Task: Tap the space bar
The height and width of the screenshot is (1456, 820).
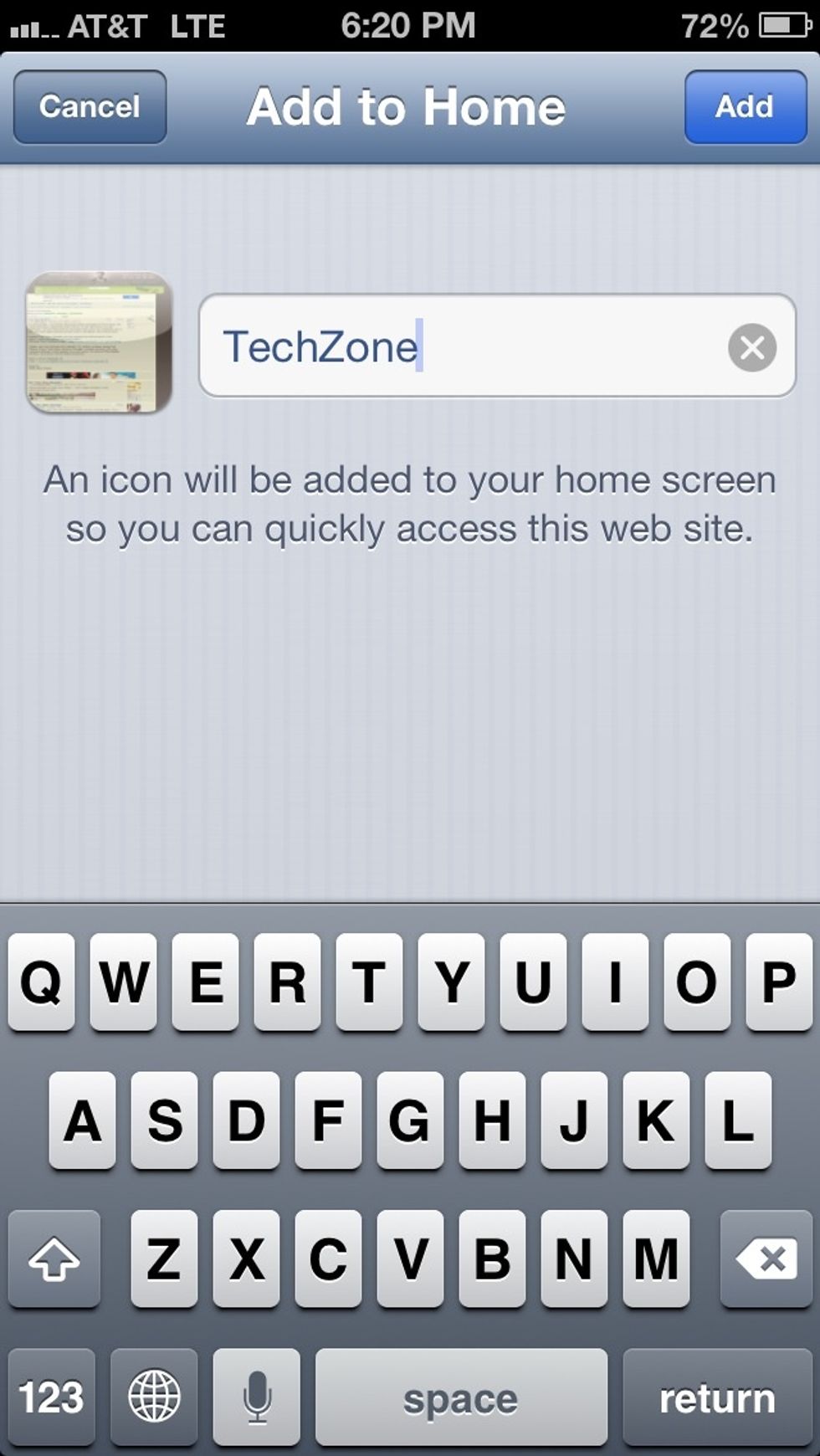Action: (x=461, y=1397)
